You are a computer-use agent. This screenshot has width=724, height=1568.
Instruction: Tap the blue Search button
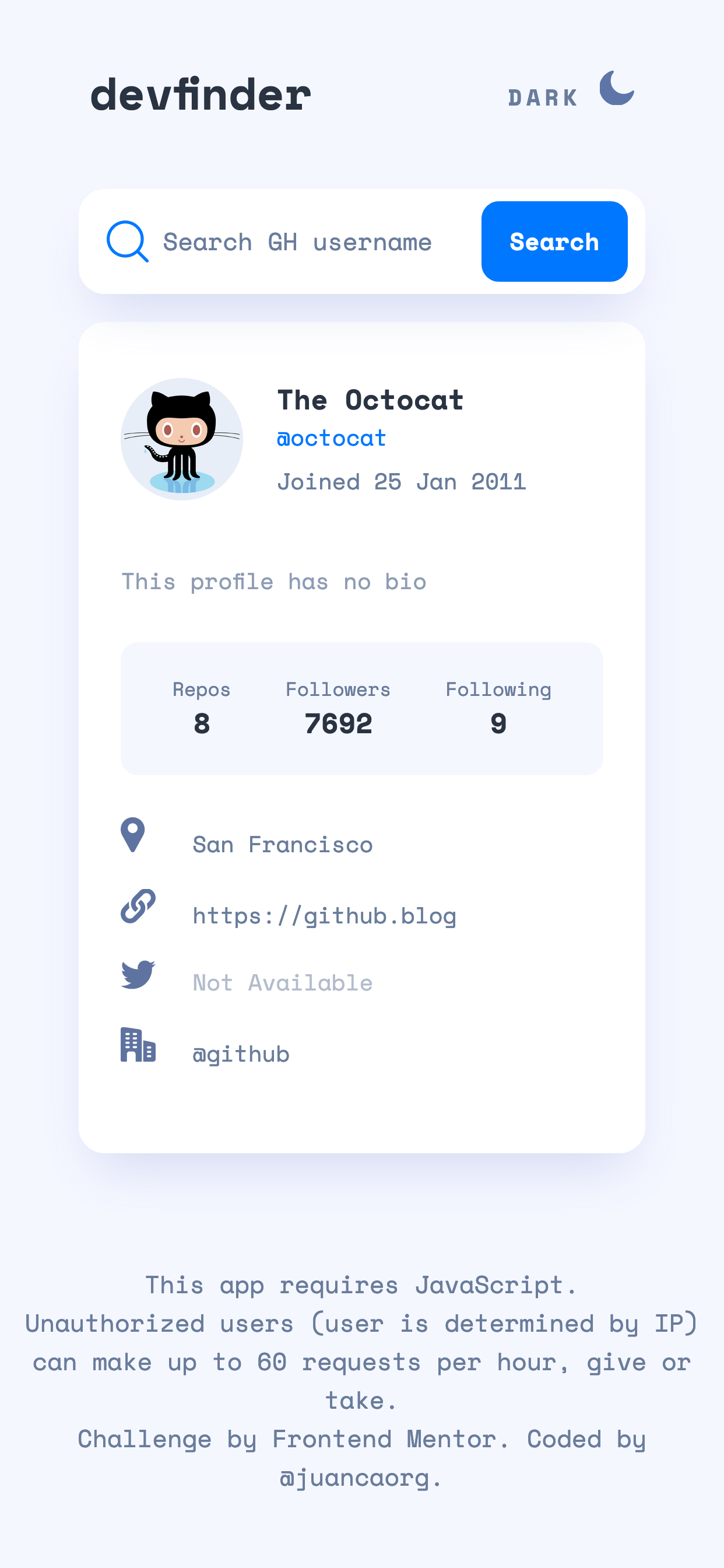pos(554,242)
